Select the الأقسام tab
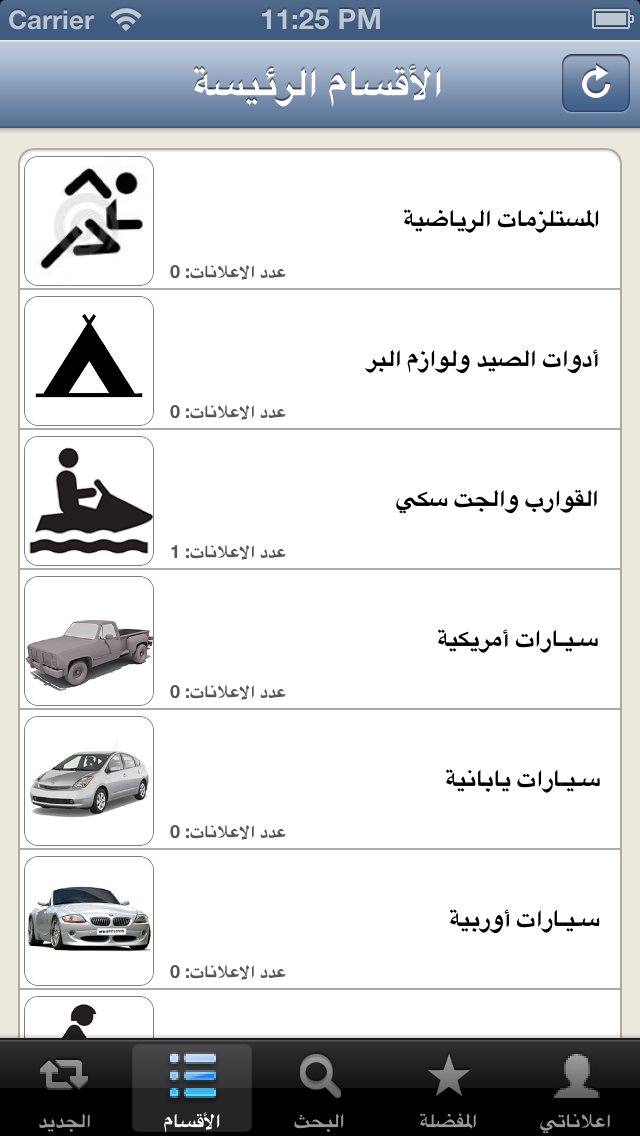640x1136 pixels. [192, 1089]
